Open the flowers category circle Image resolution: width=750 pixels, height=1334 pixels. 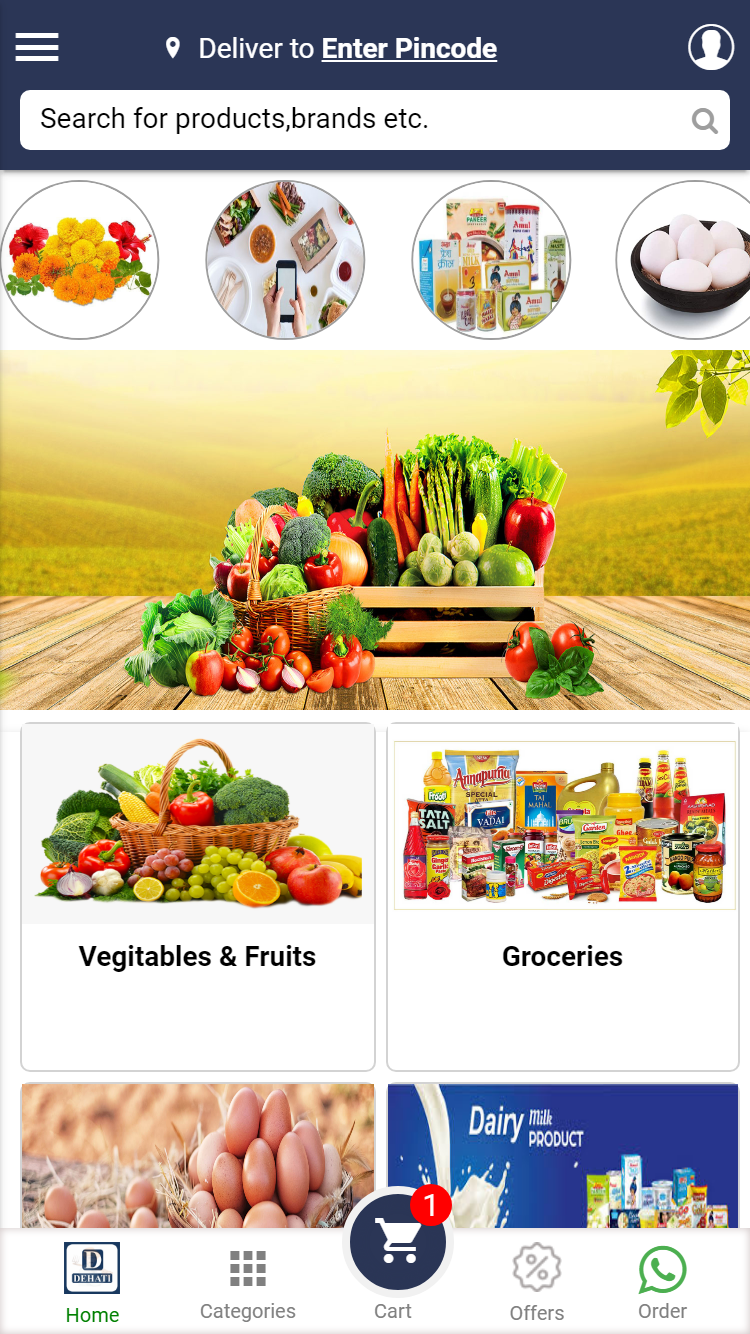(79, 260)
